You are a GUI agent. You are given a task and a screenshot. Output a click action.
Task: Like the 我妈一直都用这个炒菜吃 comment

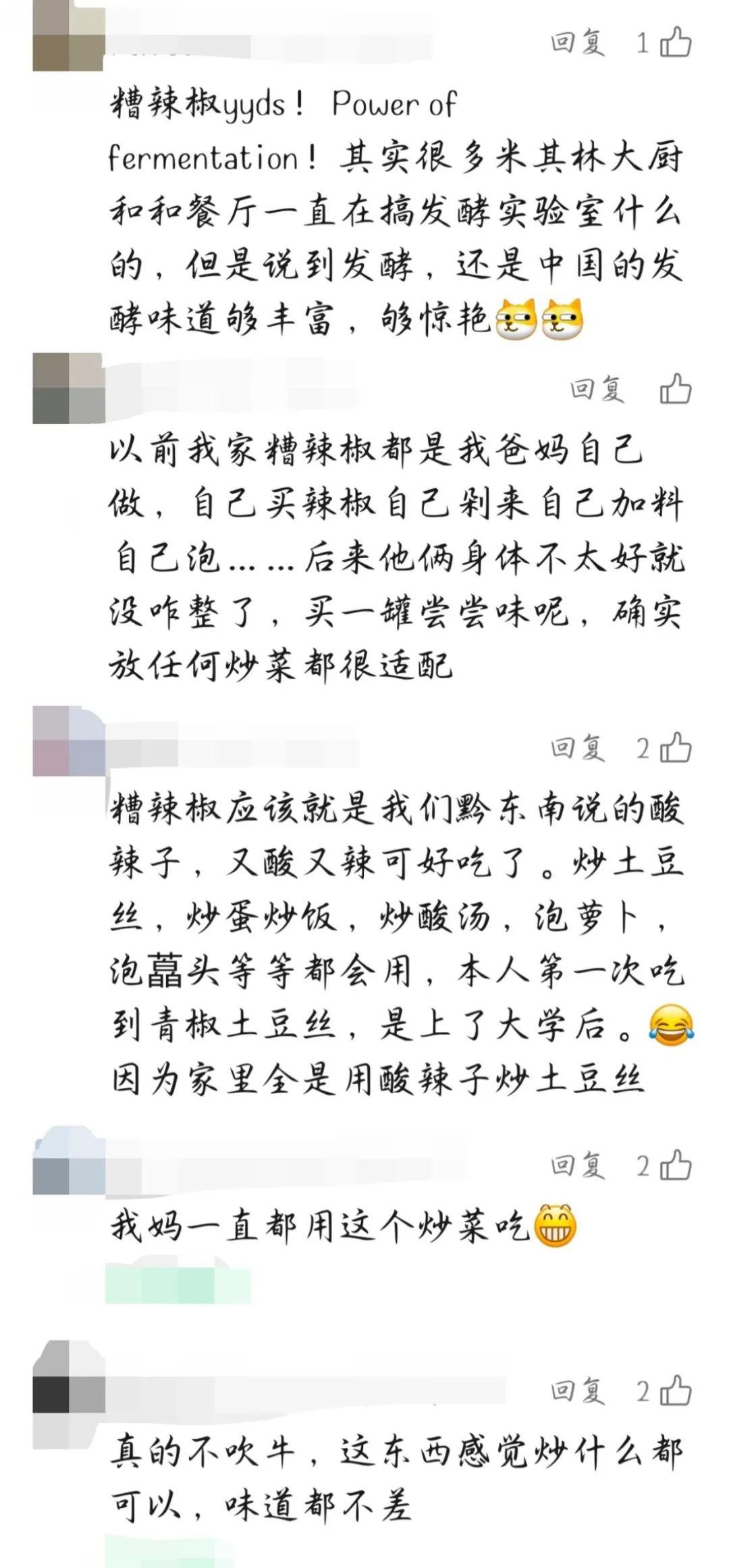pyautogui.click(x=676, y=1166)
